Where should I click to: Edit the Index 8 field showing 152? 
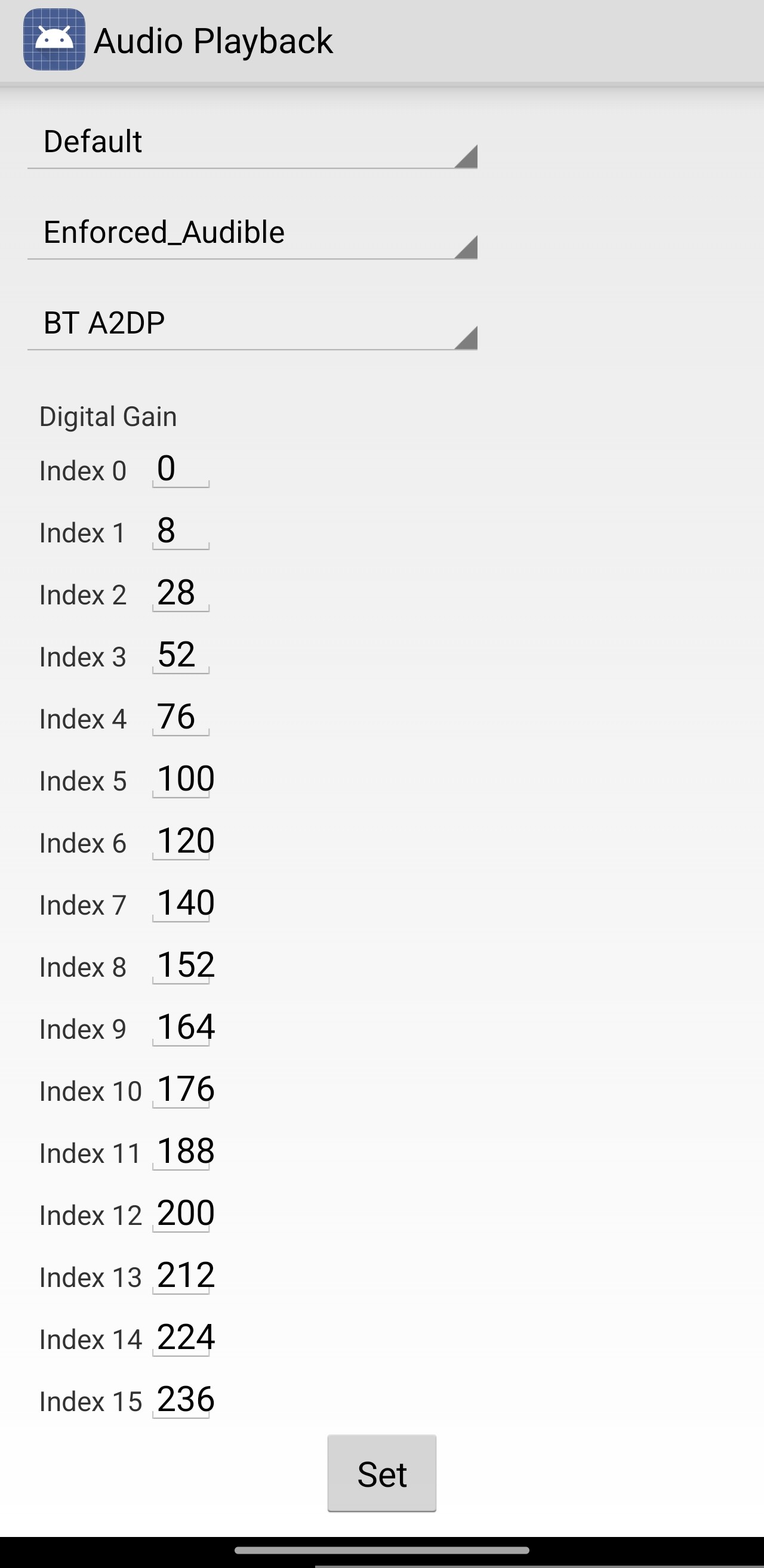point(183,966)
